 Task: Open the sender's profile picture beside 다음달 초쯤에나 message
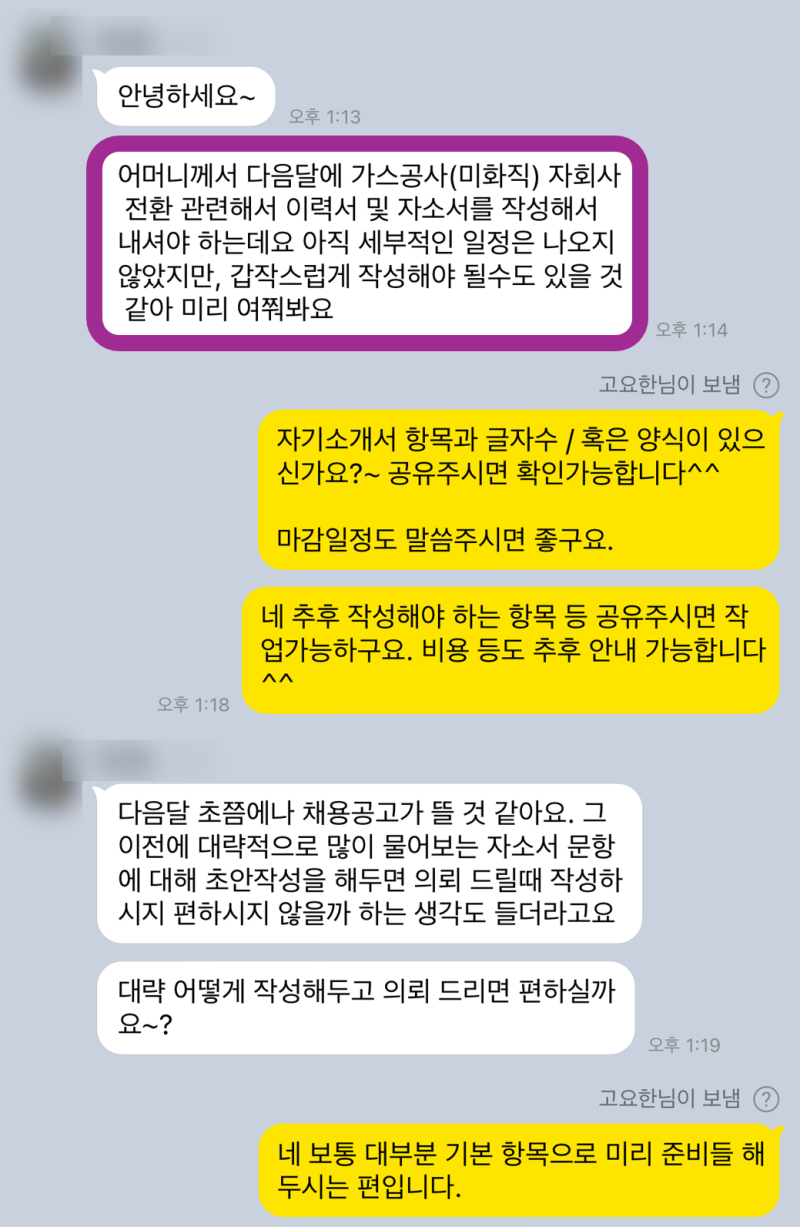pyautogui.click(x=47, y=768)
